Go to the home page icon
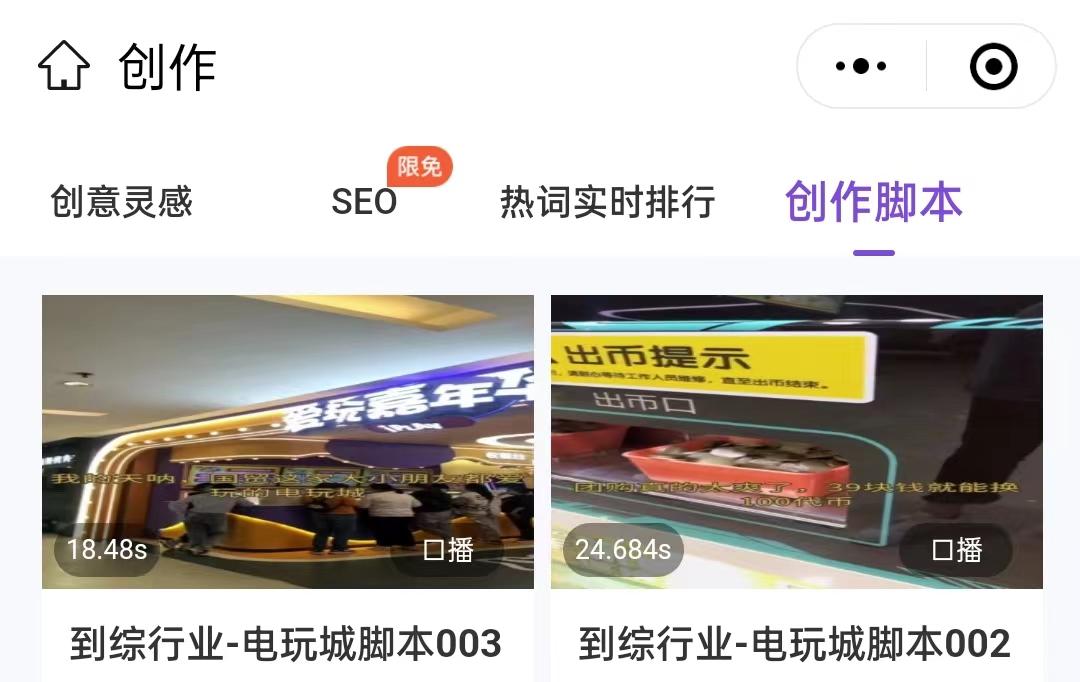Screen dimensions: 1080x682 coord(64,67)
